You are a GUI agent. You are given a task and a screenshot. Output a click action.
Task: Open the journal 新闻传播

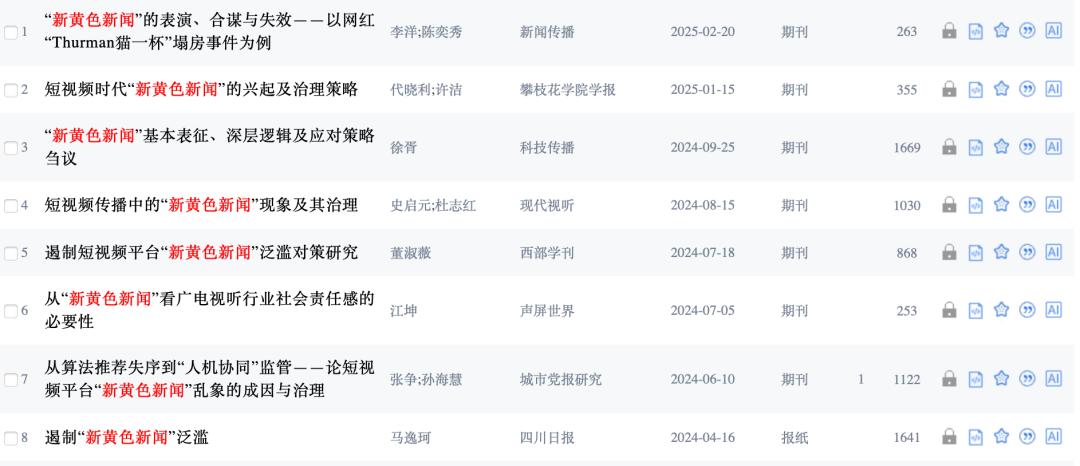(x=547, y=32)
